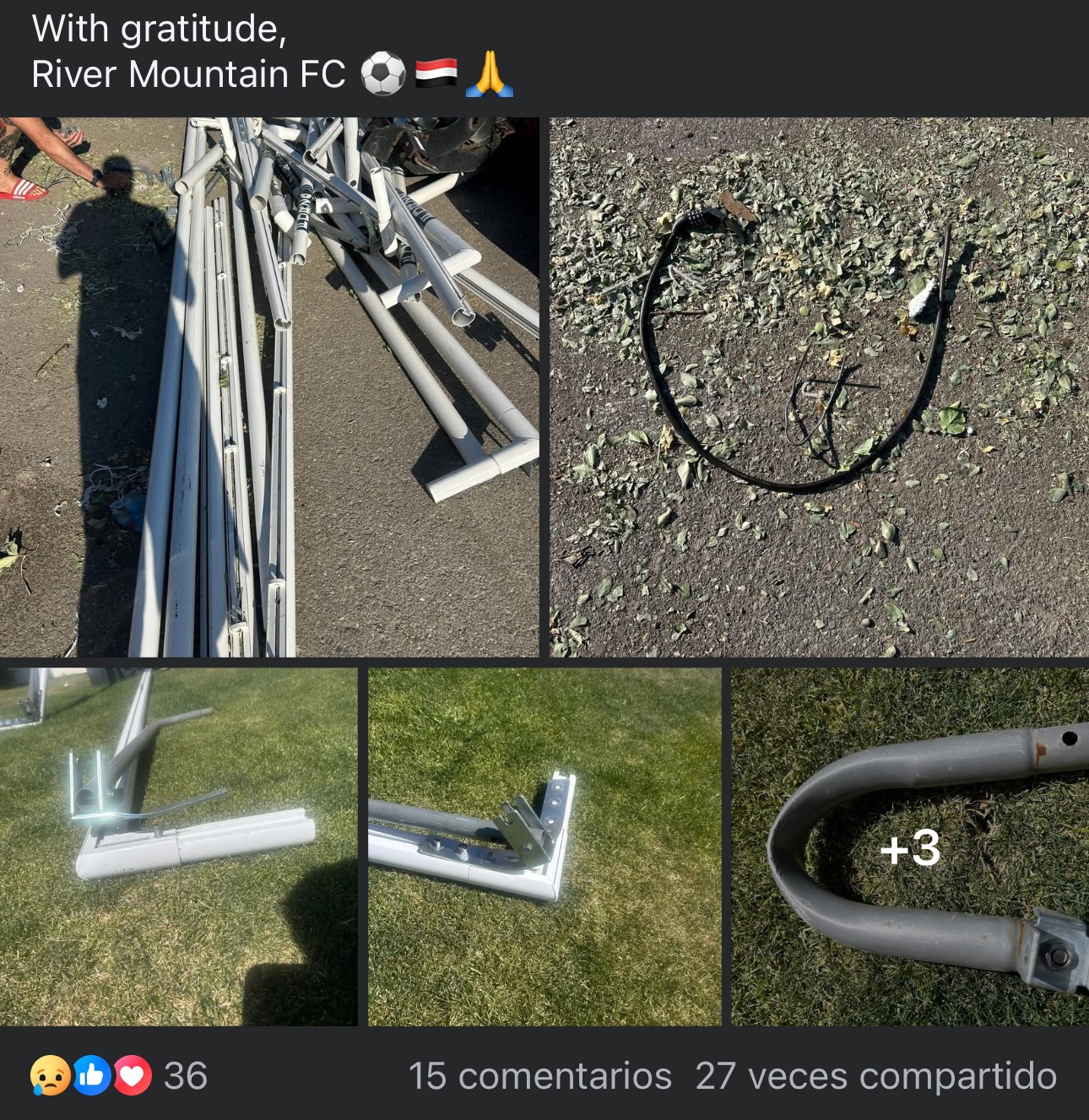1089x1120 pixels.
Task: Open the photo of the goal corner bracket
Action: (x=544, y=847)
